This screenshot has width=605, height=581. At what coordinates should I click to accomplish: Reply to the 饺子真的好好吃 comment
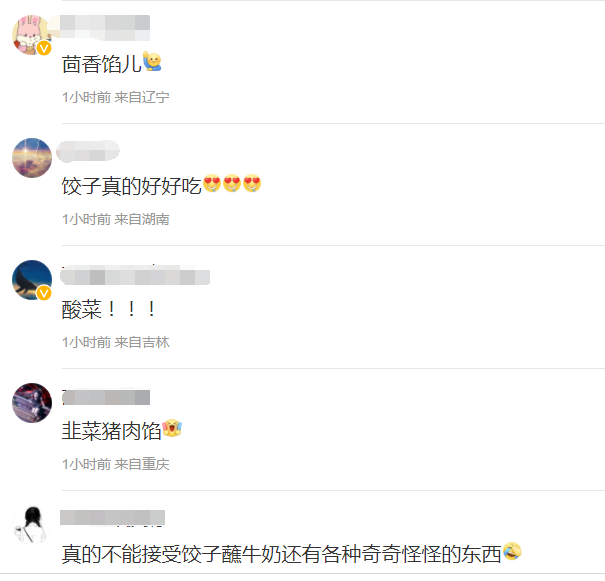pos(130,185)
